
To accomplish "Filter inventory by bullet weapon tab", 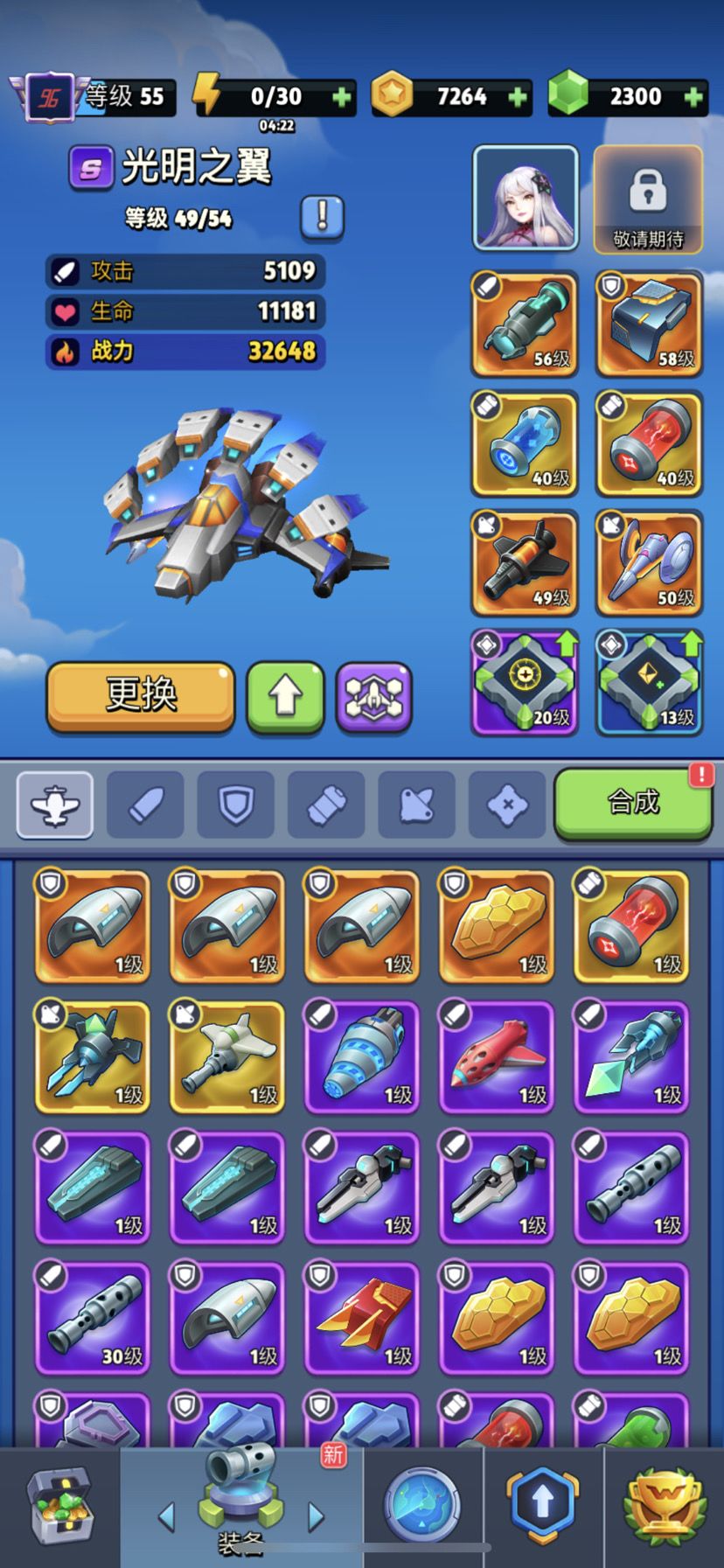I will click(145, 805).
